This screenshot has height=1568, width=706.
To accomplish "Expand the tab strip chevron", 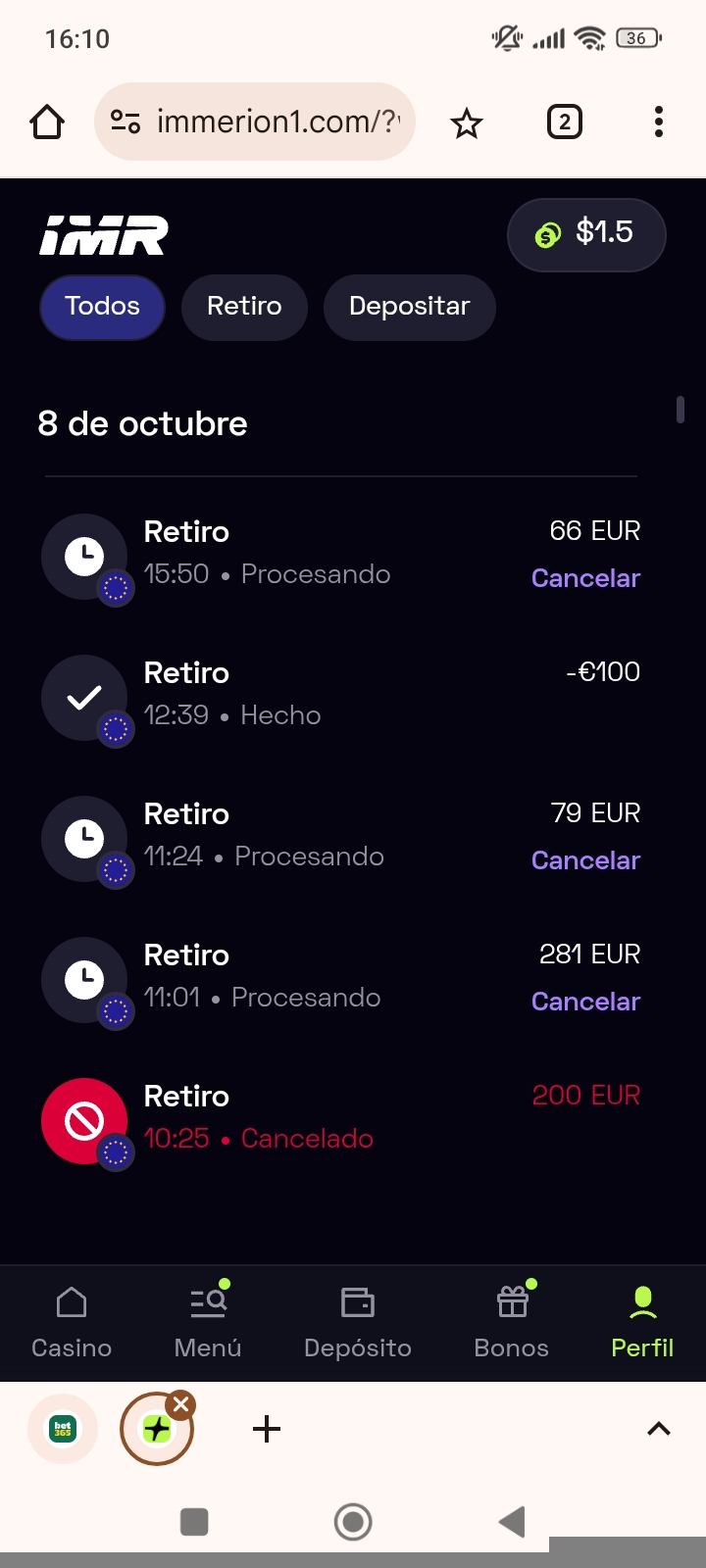I will tap(659, 1429).
